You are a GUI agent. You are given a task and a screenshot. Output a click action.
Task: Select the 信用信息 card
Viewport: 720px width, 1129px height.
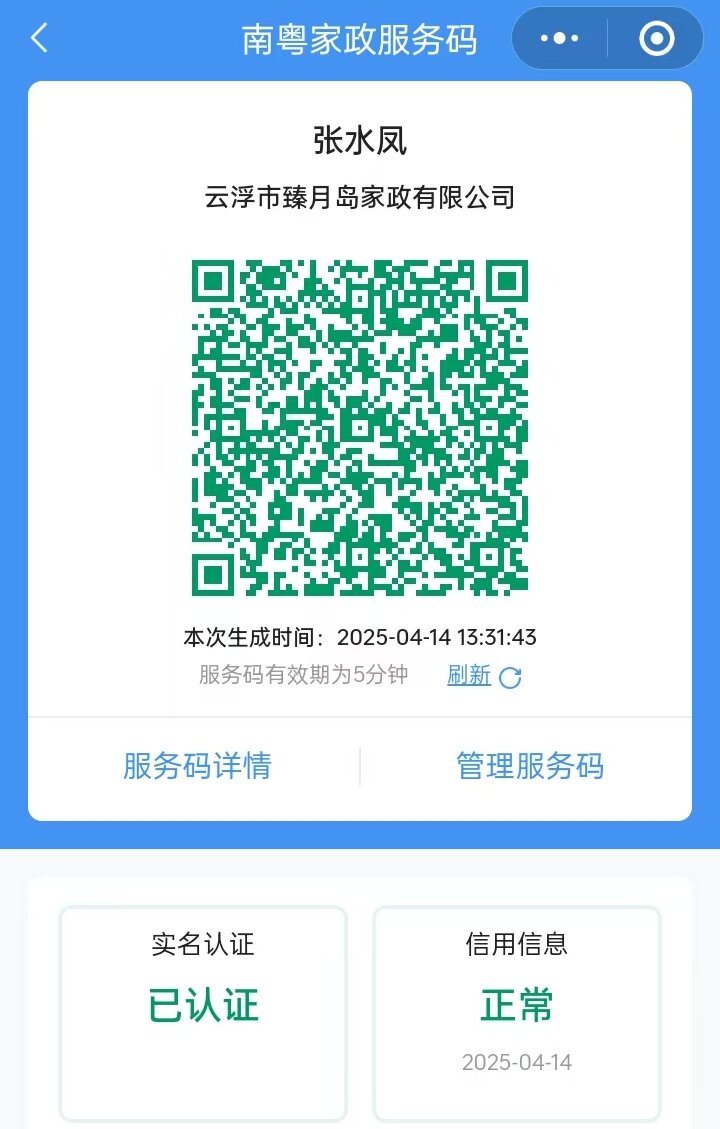pos(516,1010)
